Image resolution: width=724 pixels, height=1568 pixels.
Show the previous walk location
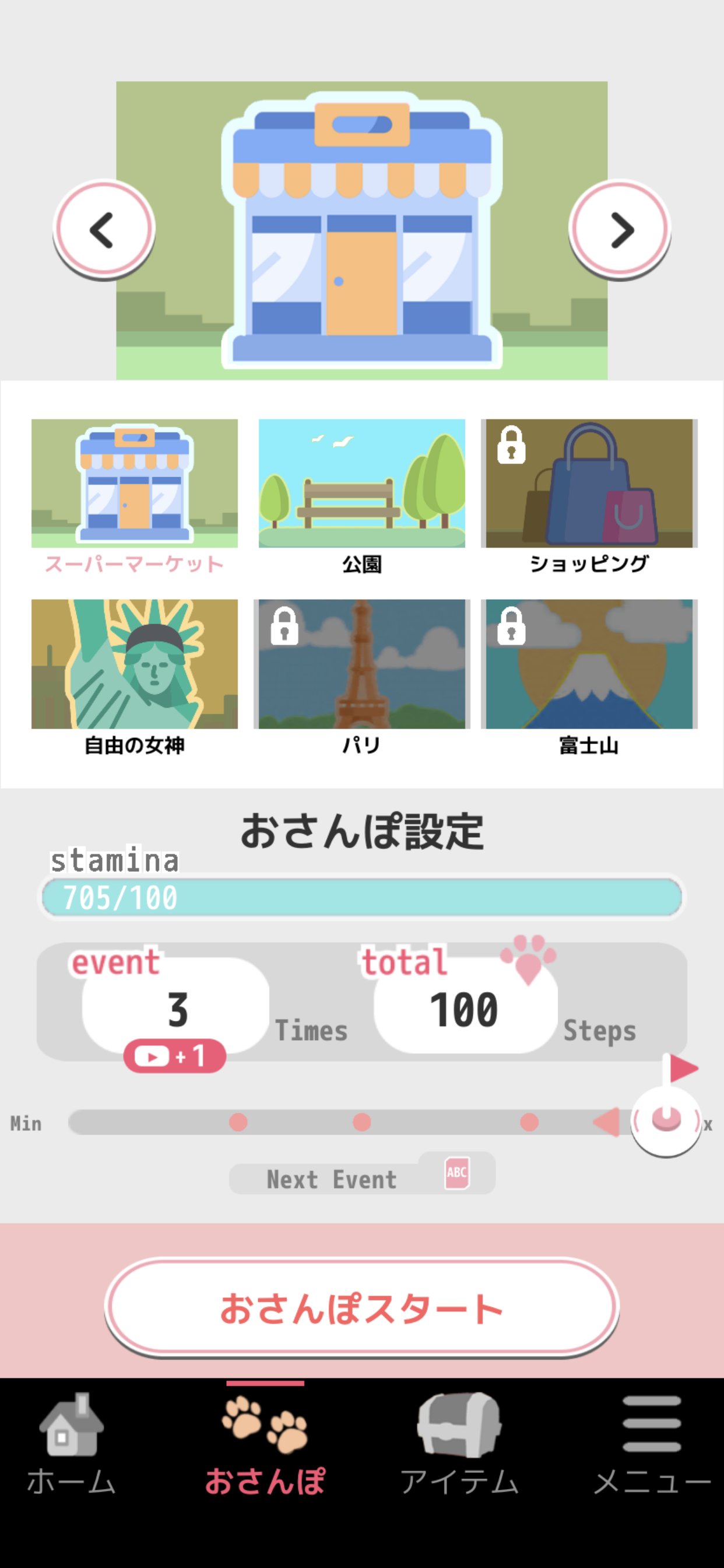pyautogui.click(x=104, y=229)
